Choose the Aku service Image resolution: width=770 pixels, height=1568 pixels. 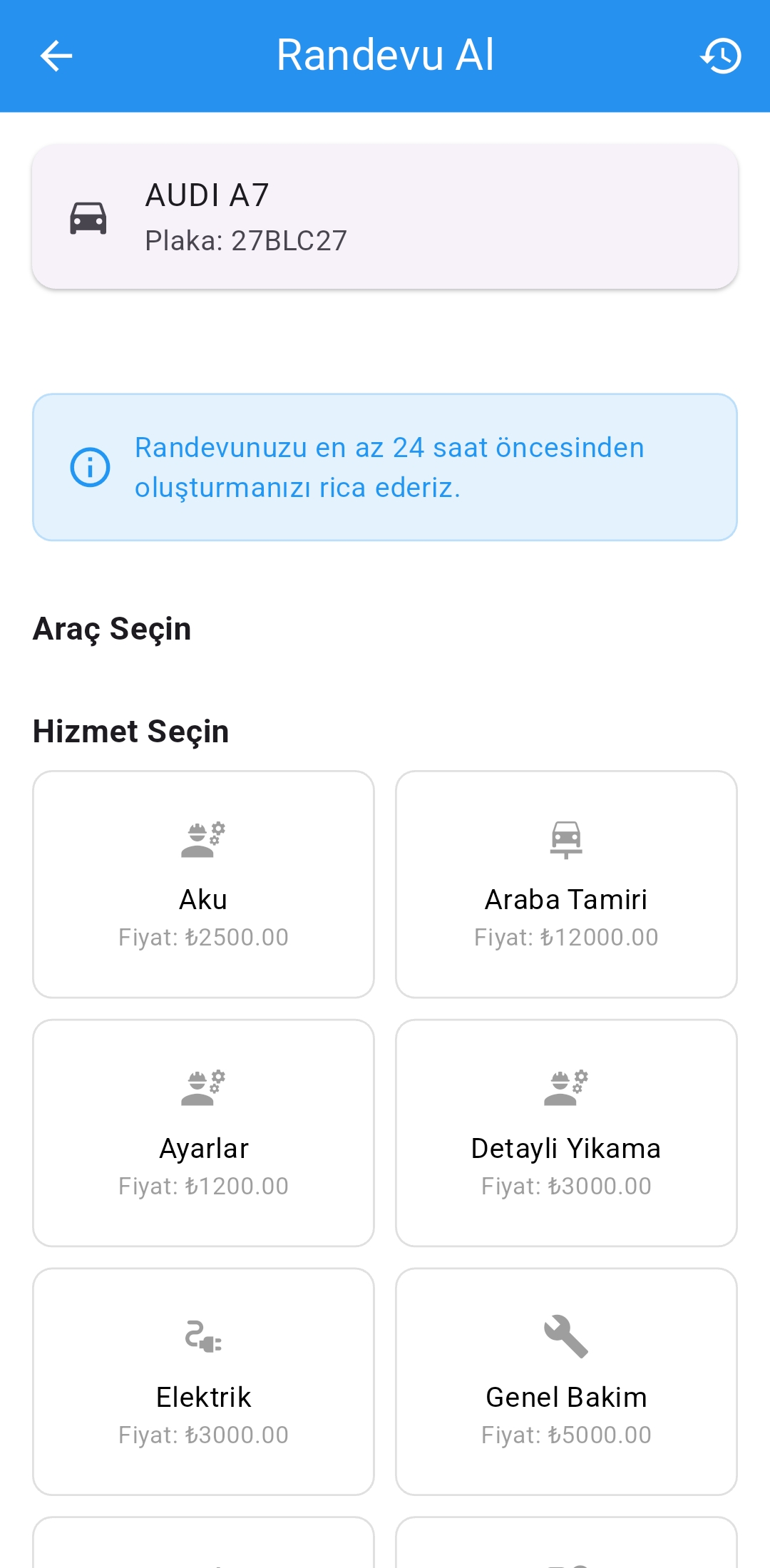click(203, 884)
